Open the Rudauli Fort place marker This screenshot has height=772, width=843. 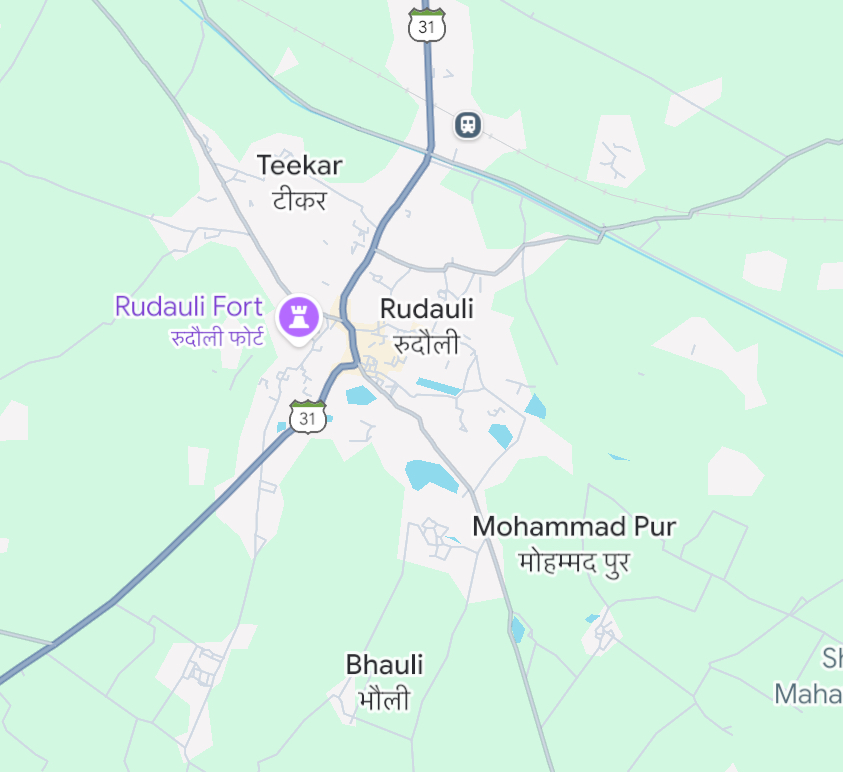coord(297,316)
